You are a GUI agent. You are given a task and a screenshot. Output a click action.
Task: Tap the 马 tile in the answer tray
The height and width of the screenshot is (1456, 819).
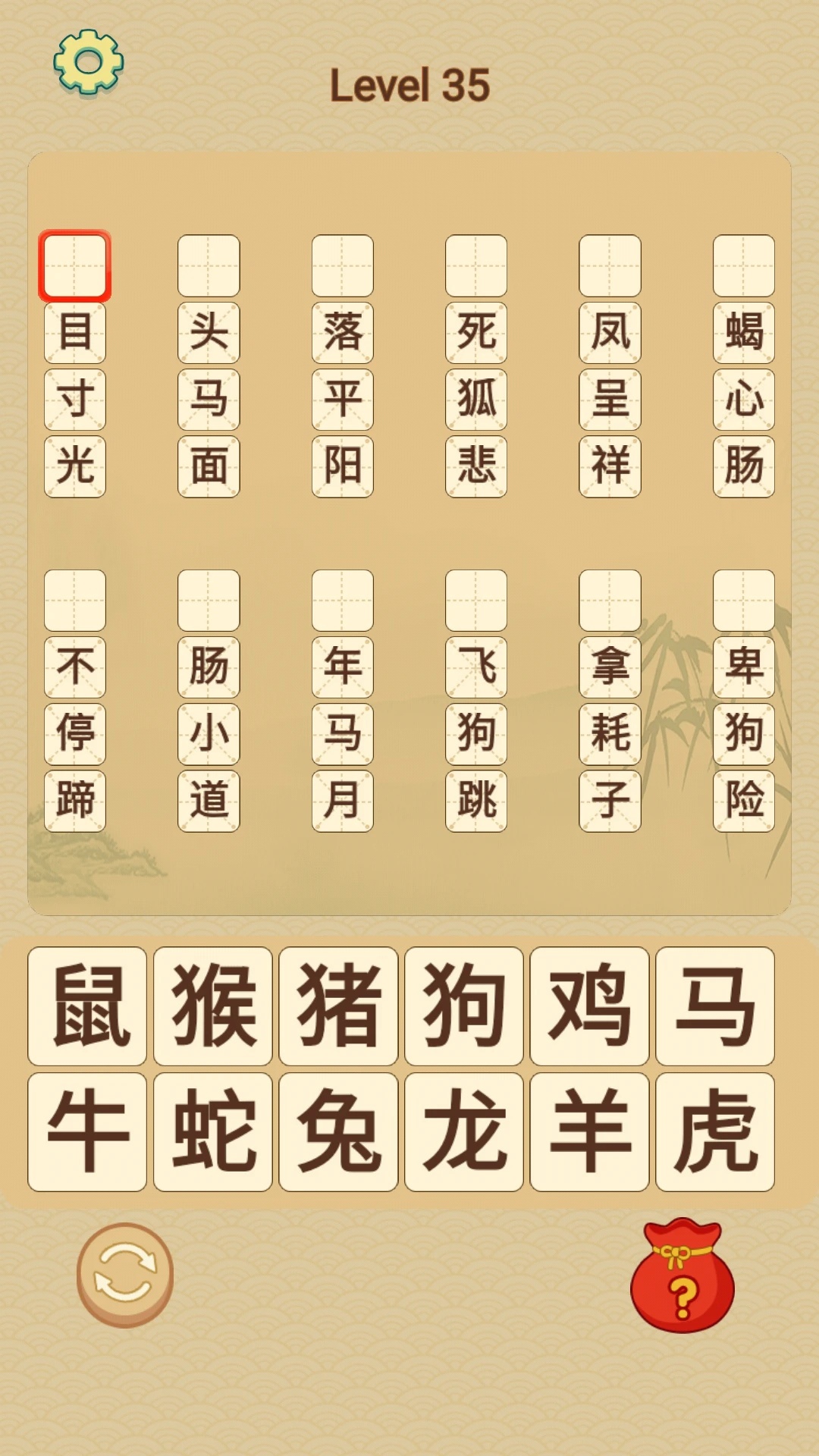click(715, 1006)
